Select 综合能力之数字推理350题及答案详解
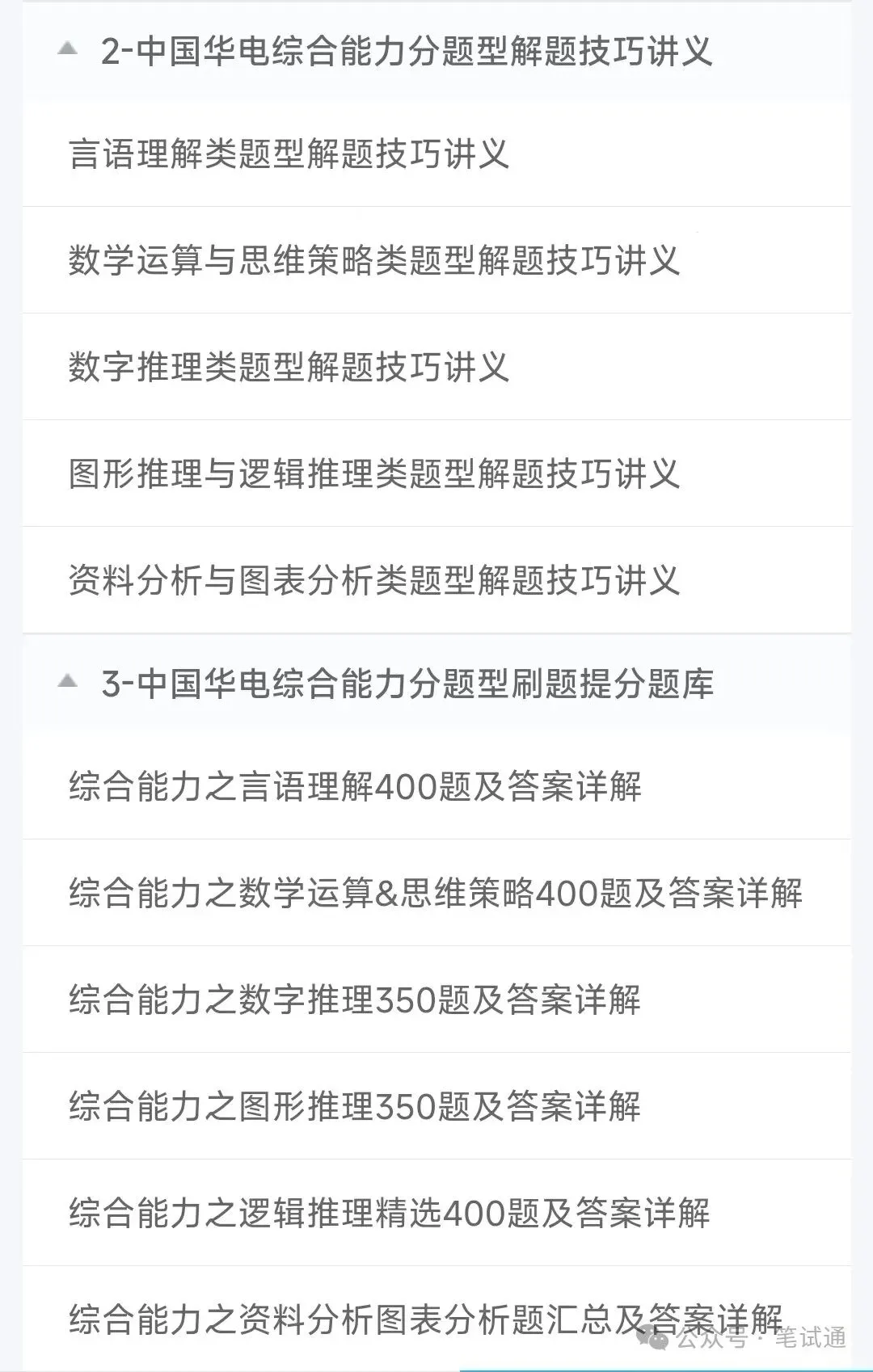The width and height of the screenshot is (873, 1372). click(436, 1000)
